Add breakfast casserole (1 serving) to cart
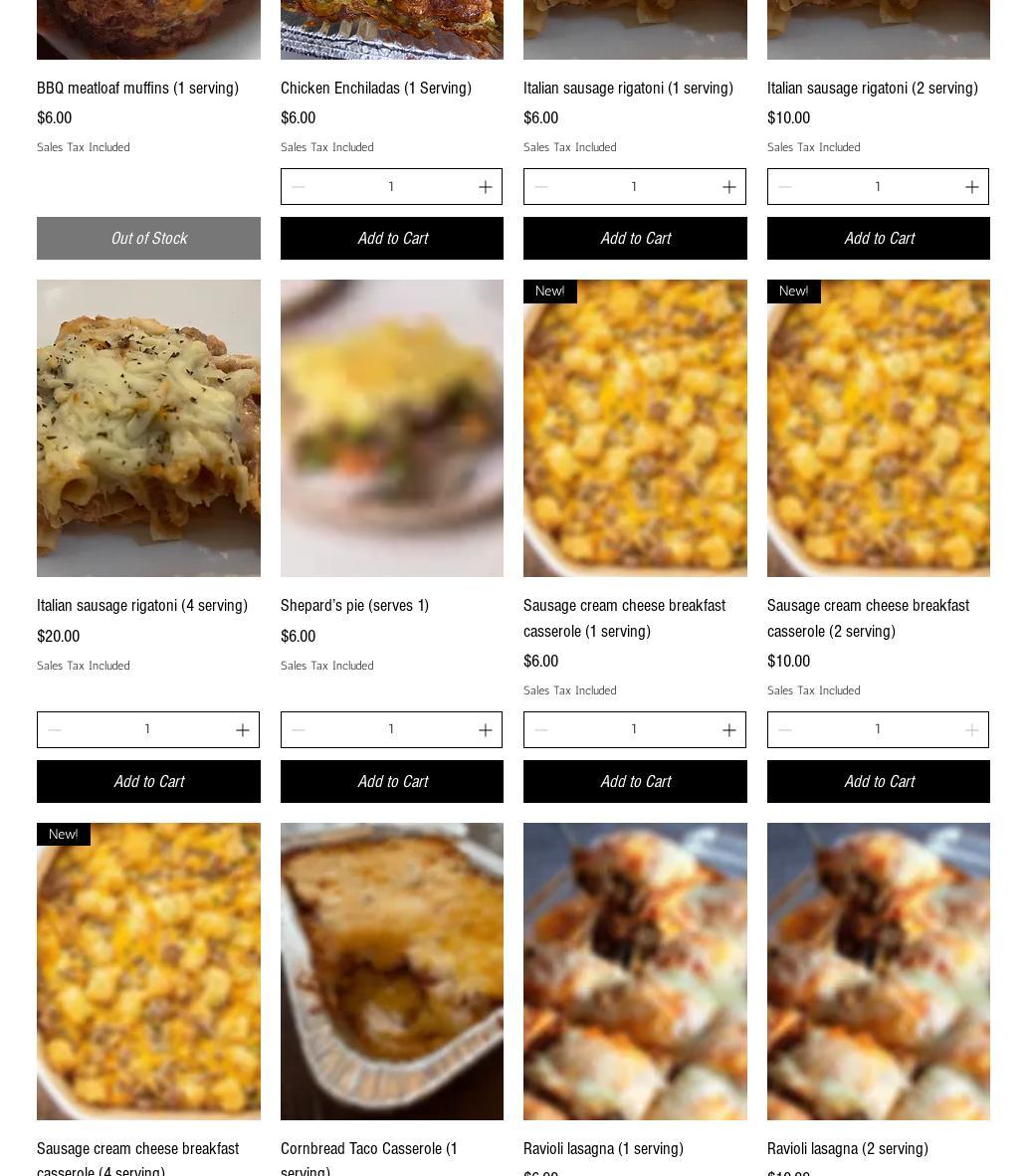Screen dimensions: 1027x1176 (635, 782)
